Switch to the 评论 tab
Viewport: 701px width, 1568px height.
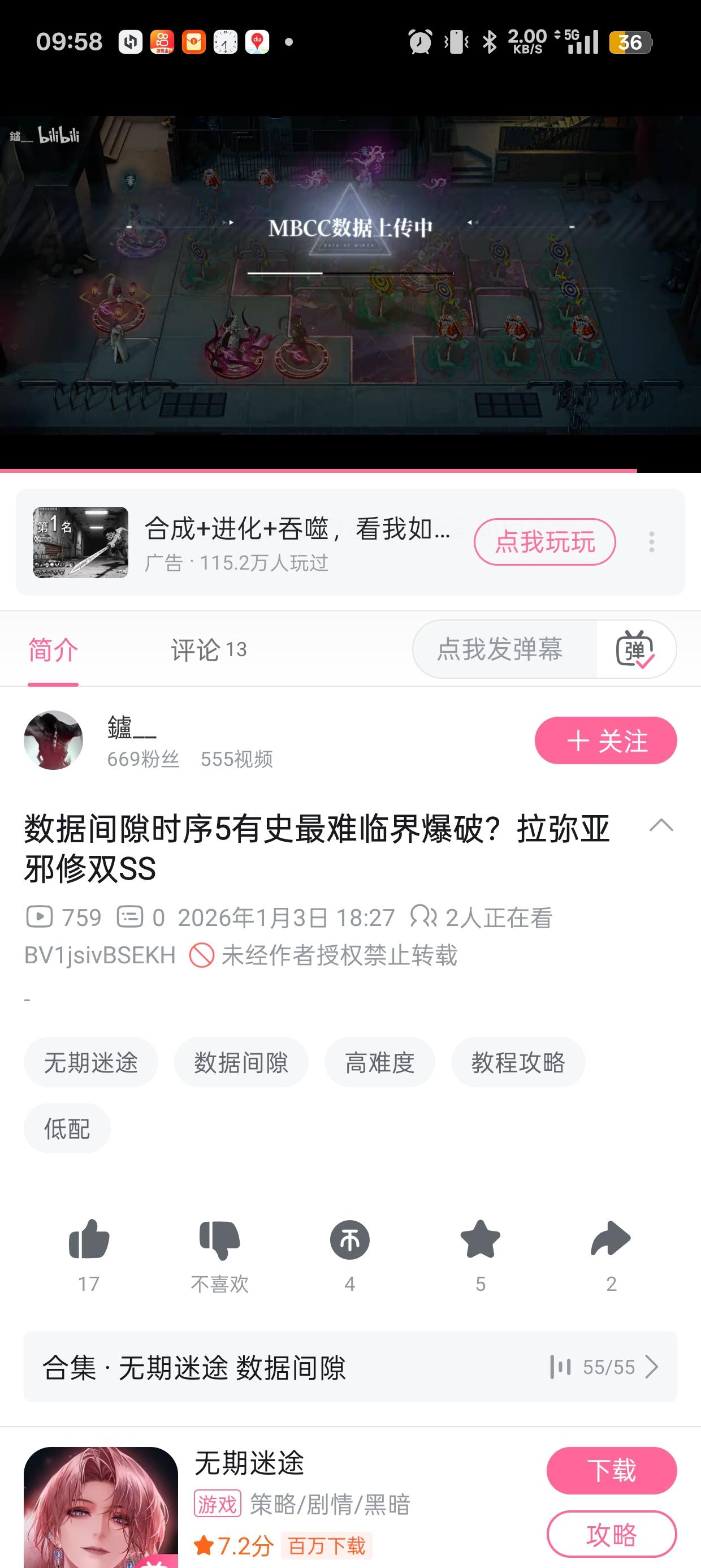[208, 649]
